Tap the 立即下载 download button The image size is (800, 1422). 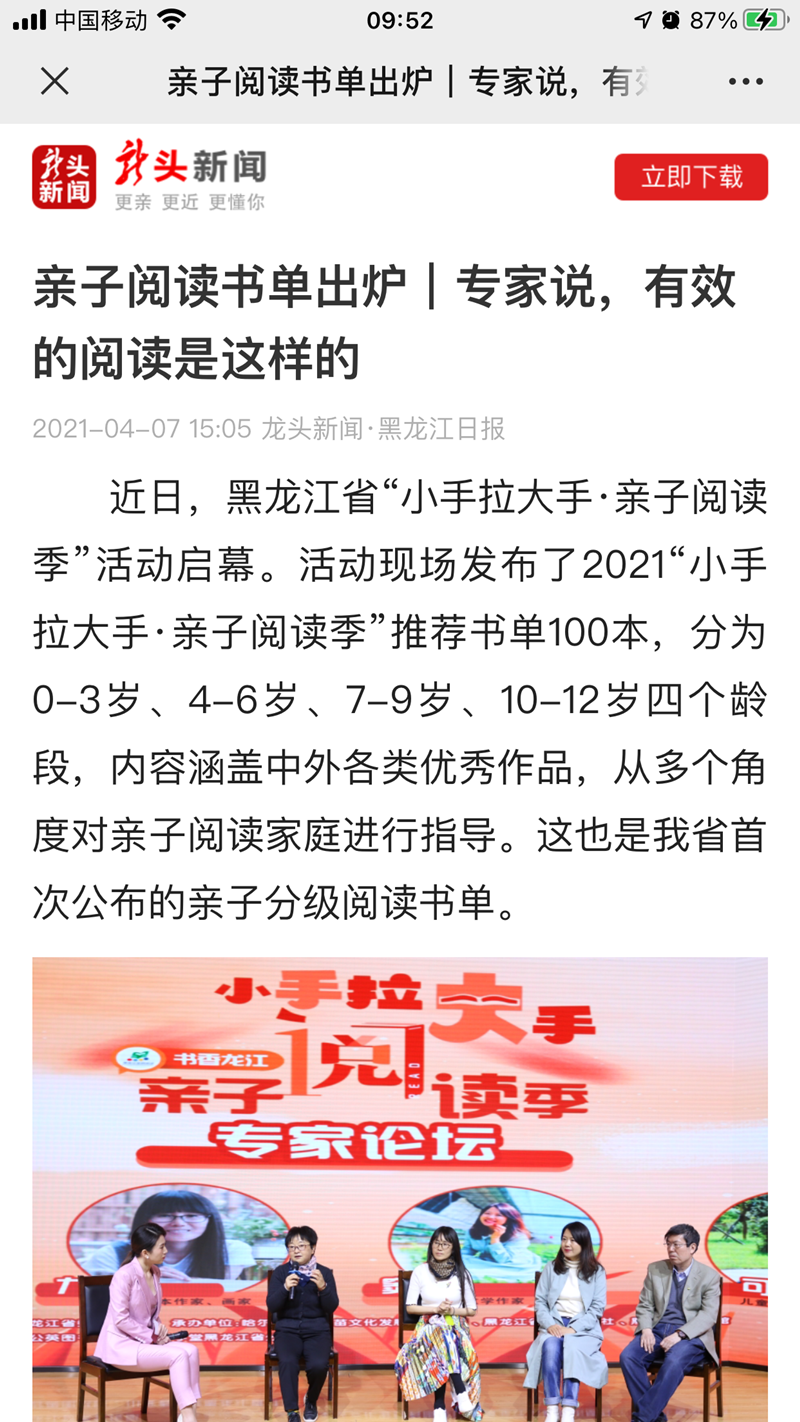pyautogui.click(x=691, y=177)
